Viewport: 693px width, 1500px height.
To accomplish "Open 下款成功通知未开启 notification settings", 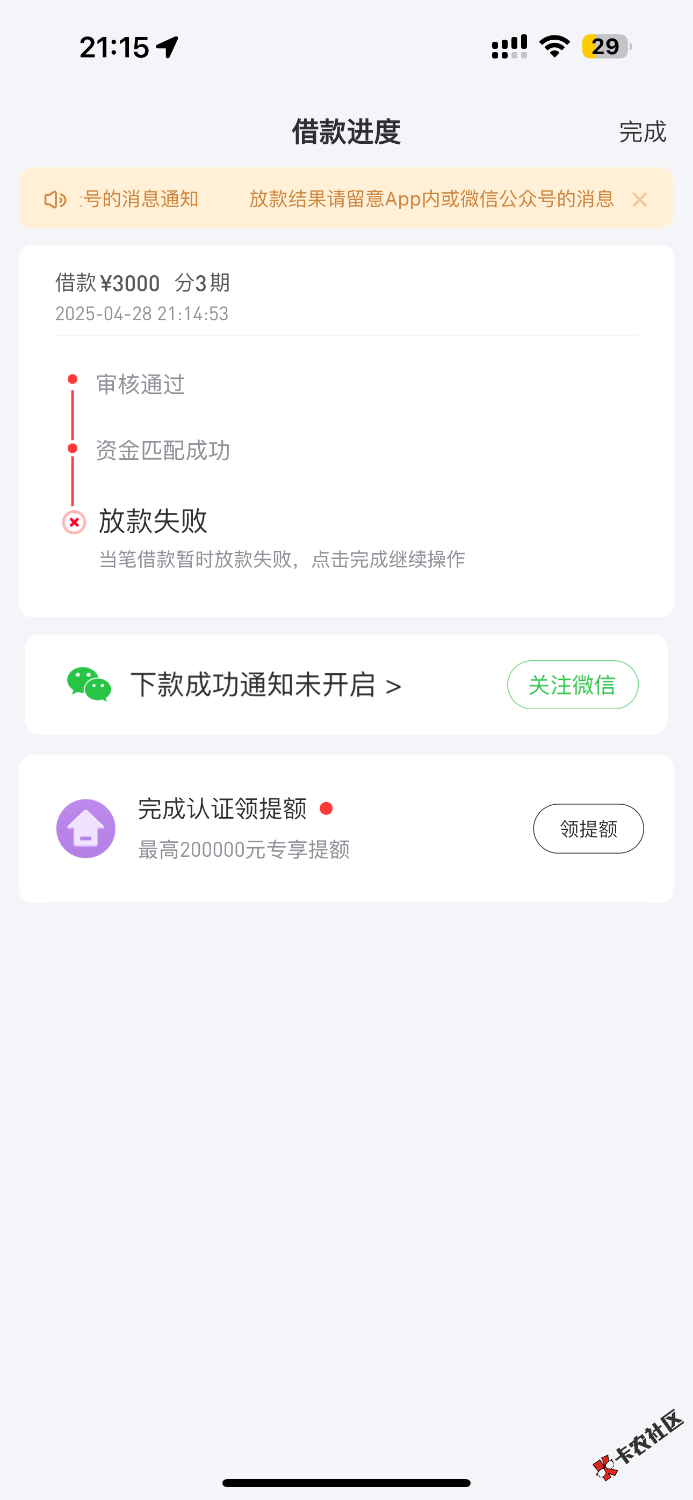I will click(266, 685).
